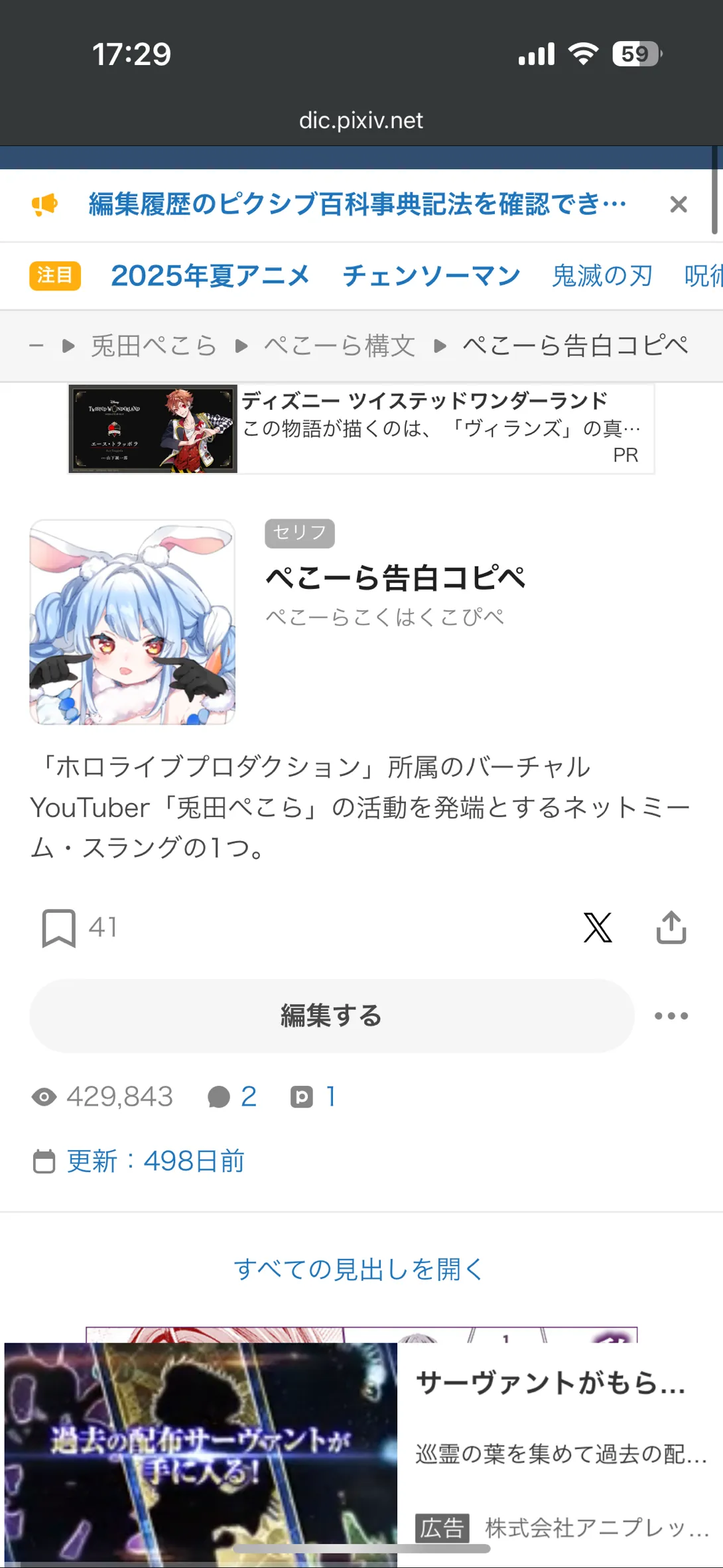Open the 2025年夏アニメ trending topic
This screenshot has width=723, height=1568.
[210, 276]
